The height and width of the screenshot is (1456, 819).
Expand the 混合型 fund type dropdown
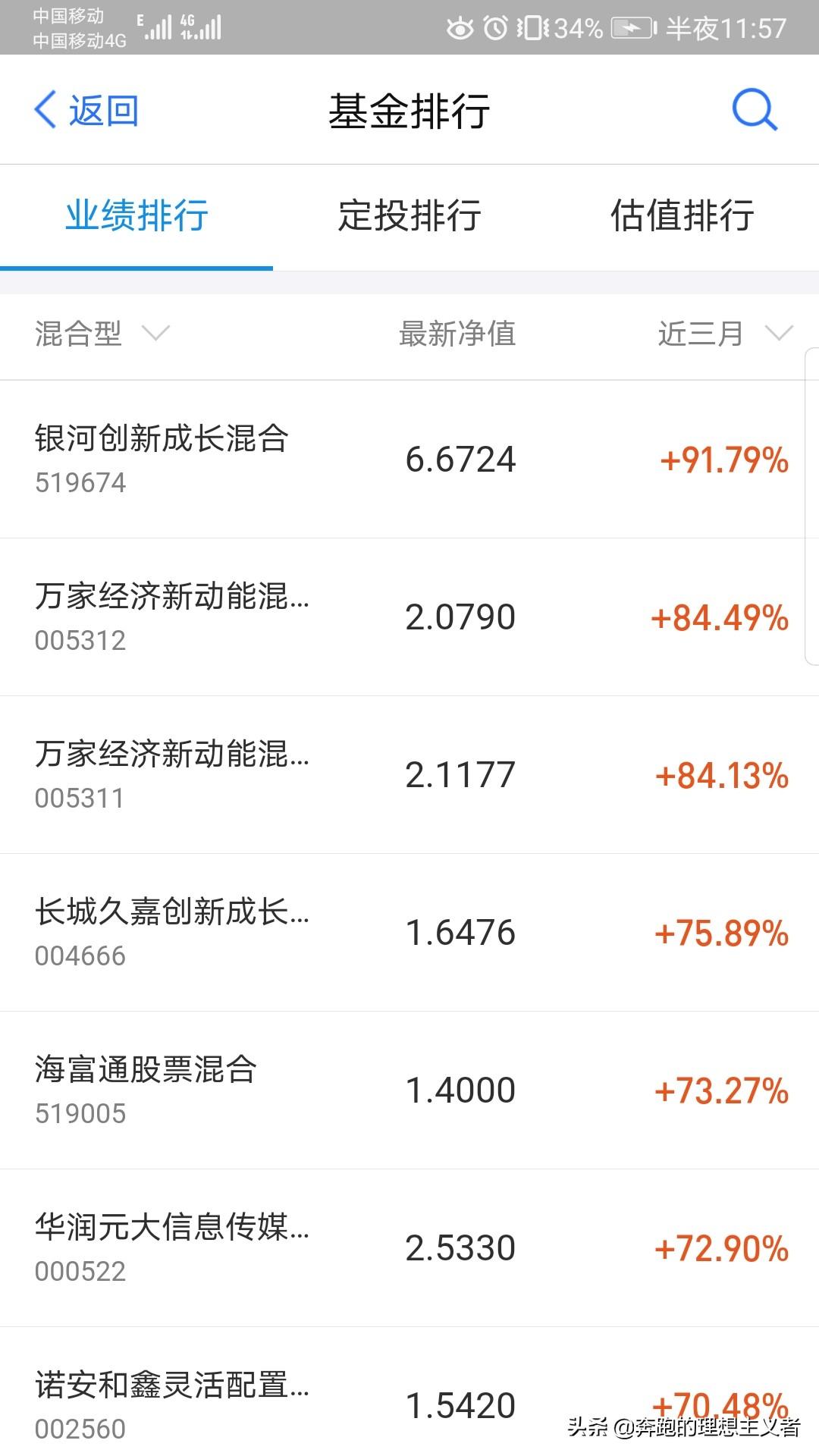(102, 334)
